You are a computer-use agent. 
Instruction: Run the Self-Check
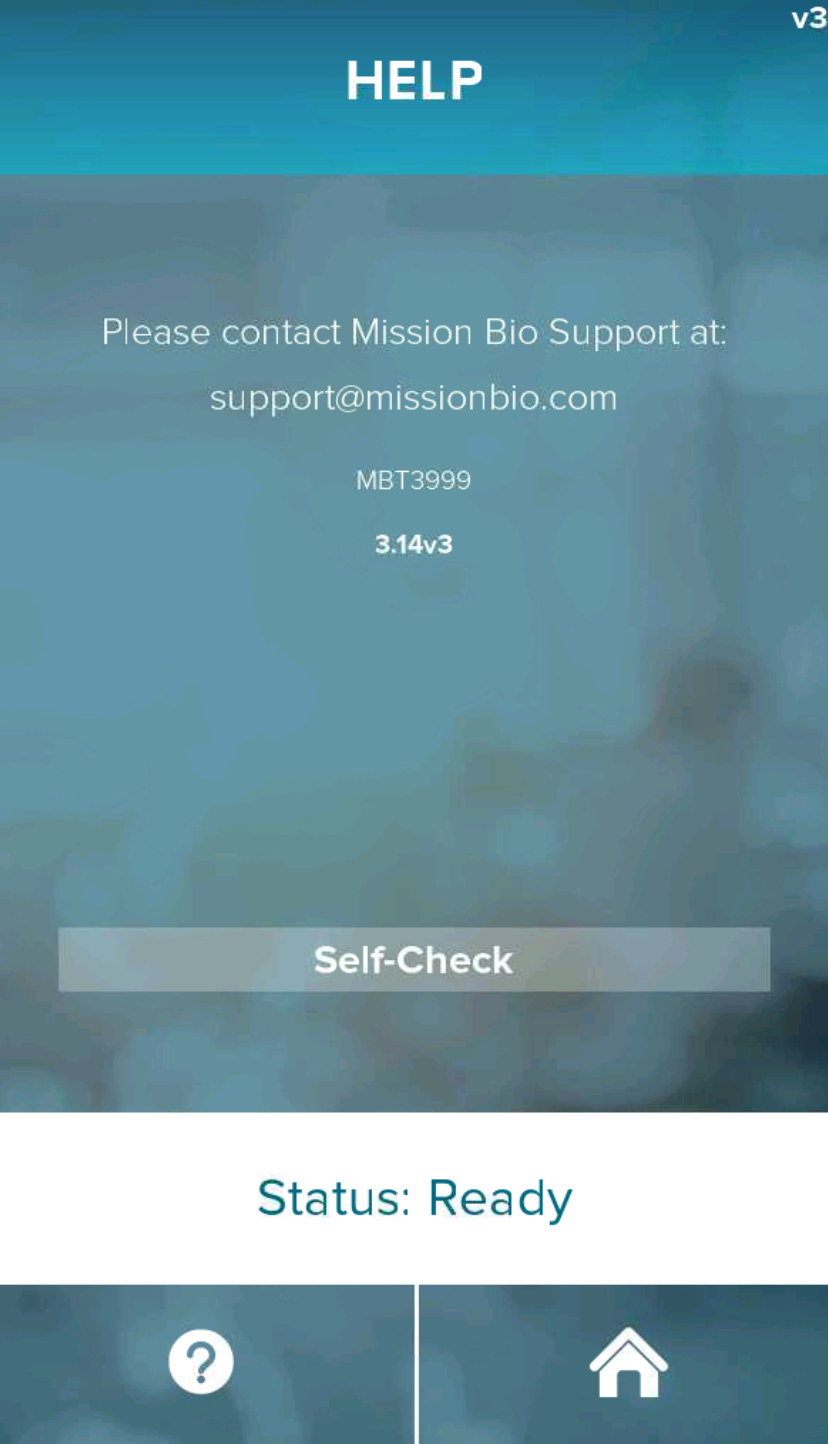(x=414, y=959)
